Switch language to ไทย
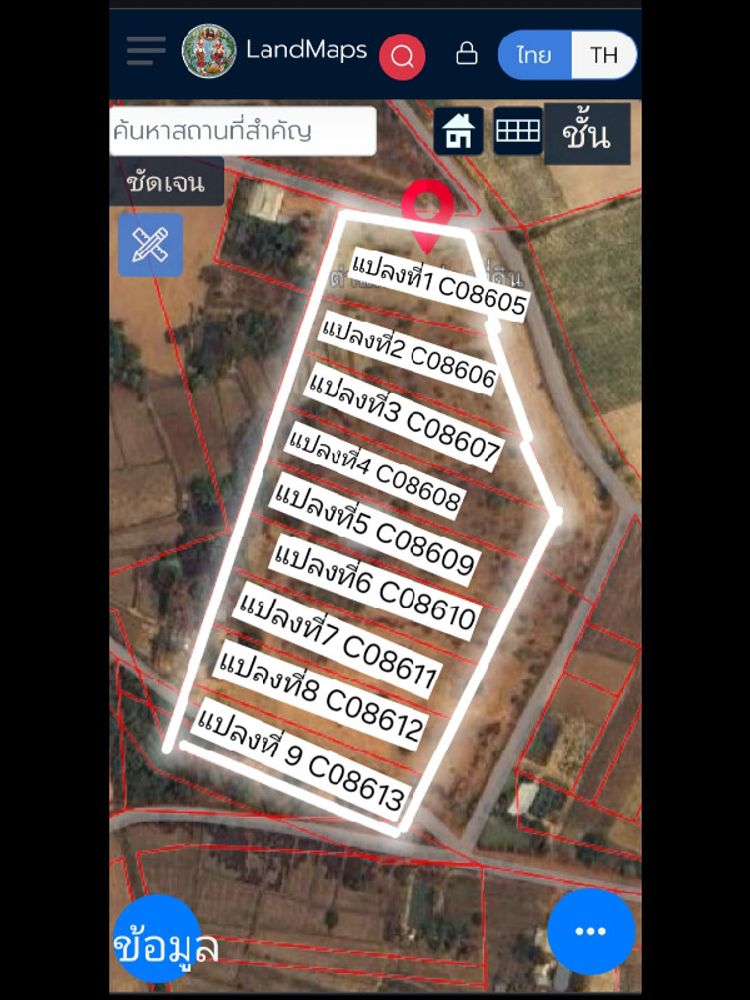Image resolution: width=750 pixels, height=1000 pixels. 535,55
